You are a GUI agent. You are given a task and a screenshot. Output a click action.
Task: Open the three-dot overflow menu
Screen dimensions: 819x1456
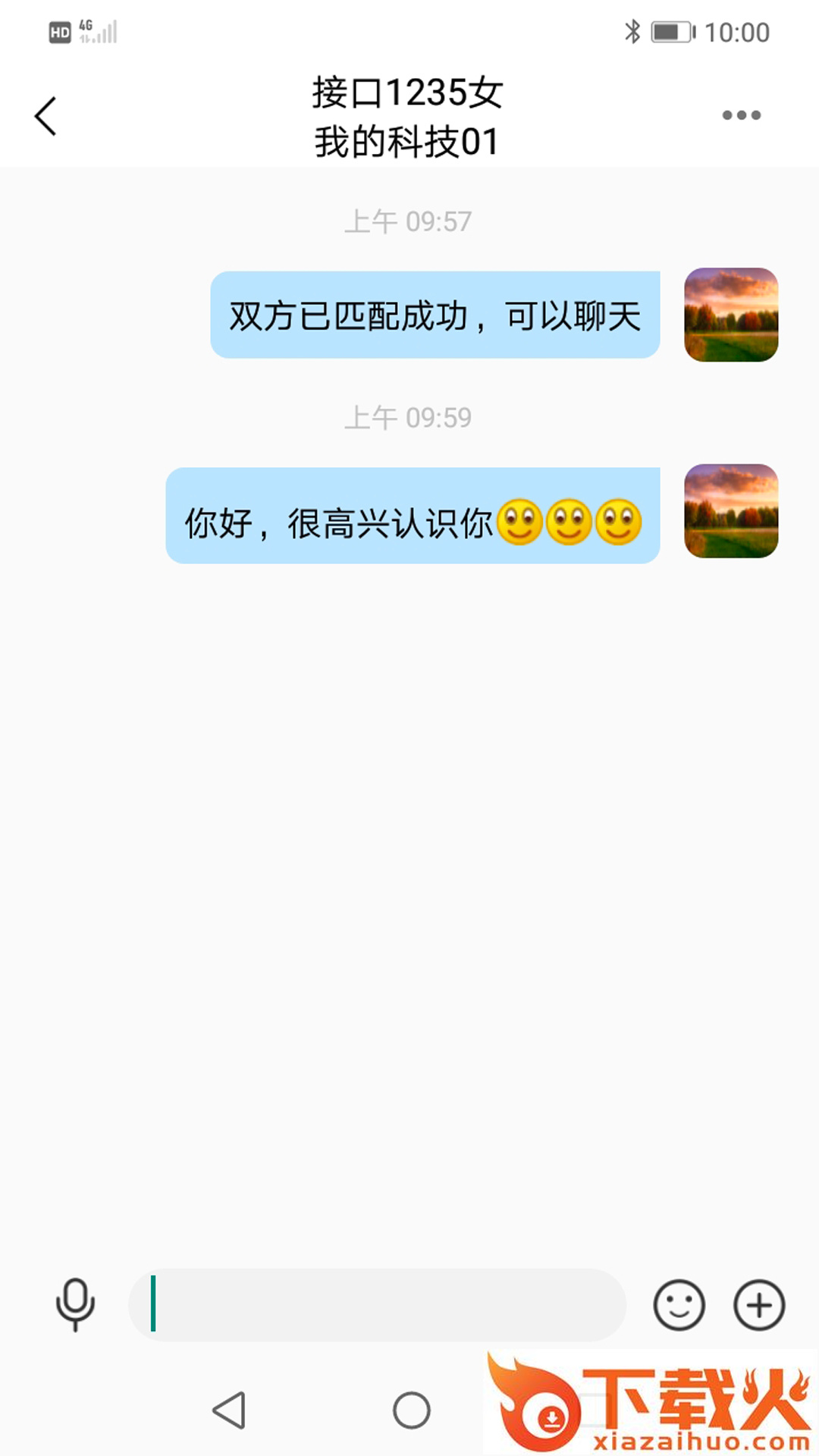[x=741, y=115]
